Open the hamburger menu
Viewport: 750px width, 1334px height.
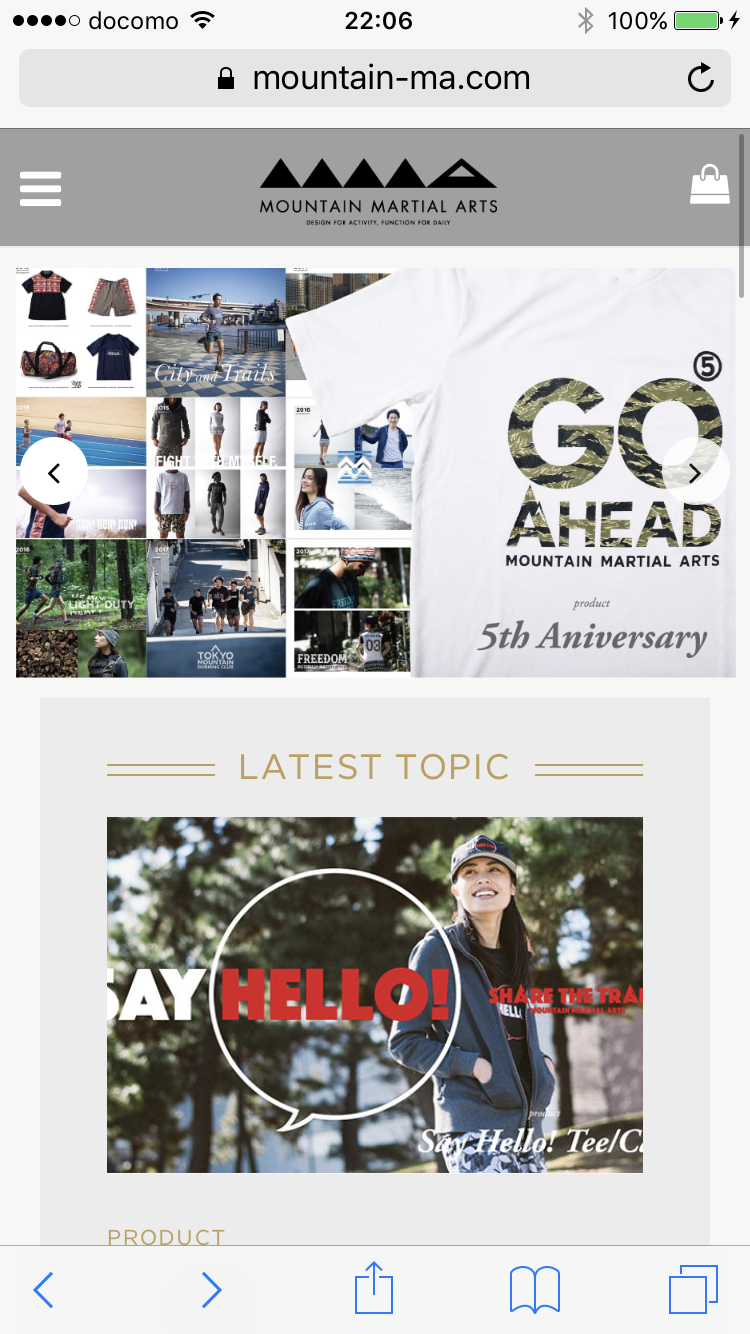[40, 188]
